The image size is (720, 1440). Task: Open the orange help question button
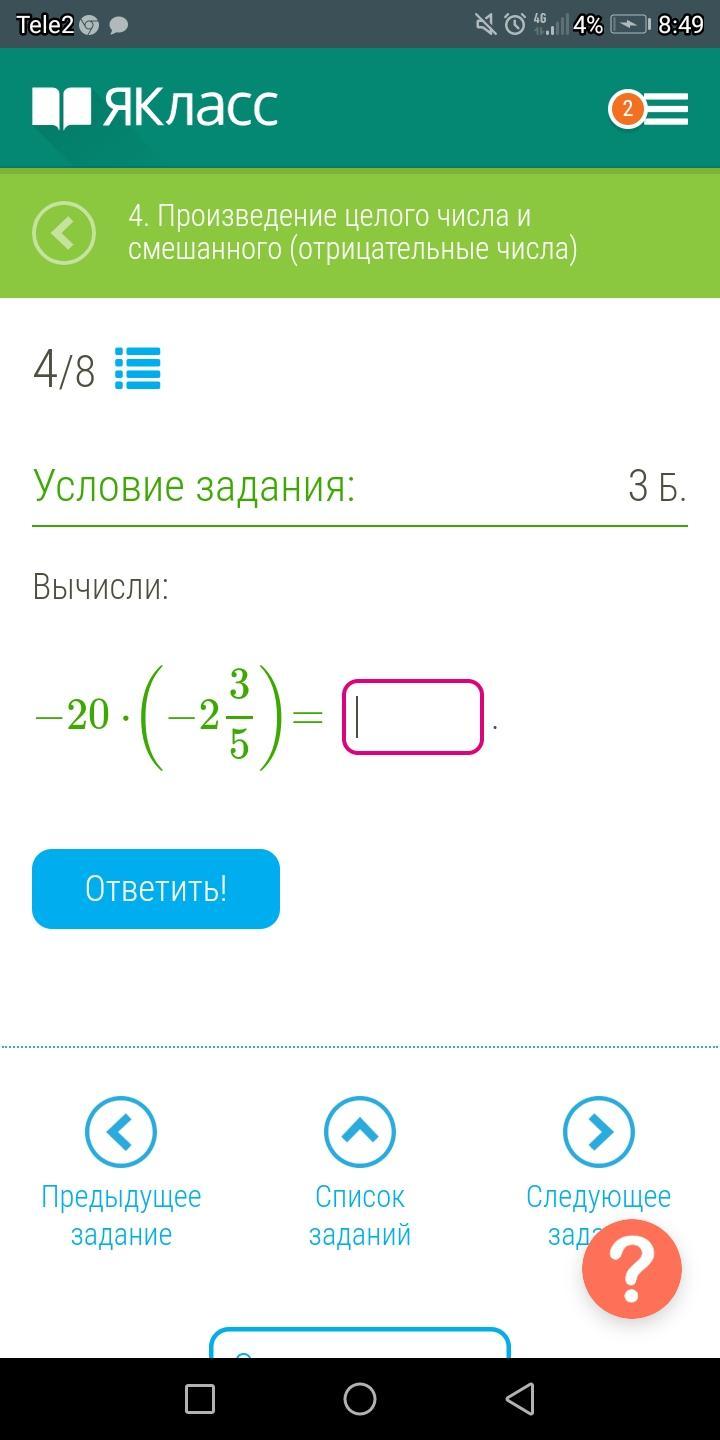632,1269
